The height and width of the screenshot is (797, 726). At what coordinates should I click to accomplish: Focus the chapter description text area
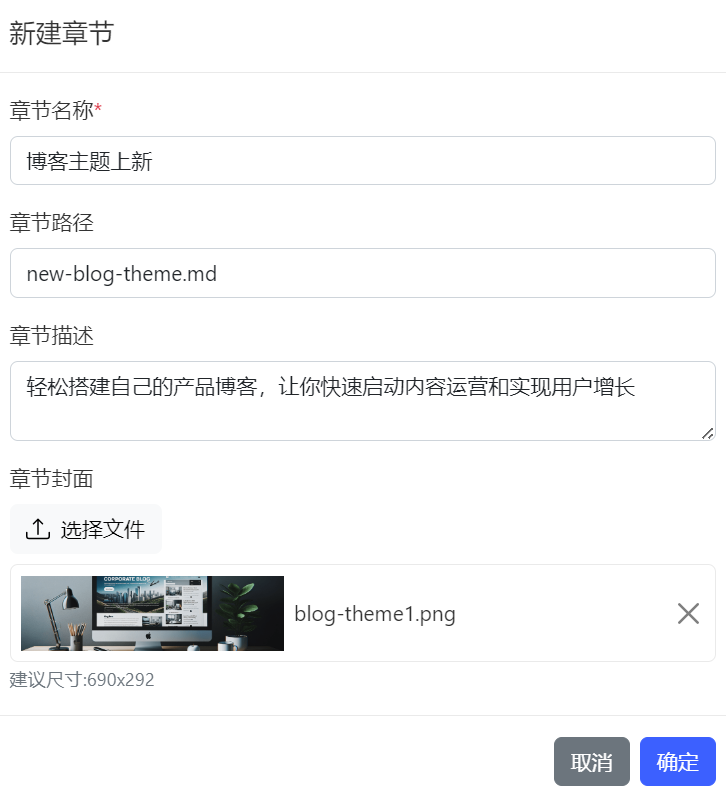[362, 400]
